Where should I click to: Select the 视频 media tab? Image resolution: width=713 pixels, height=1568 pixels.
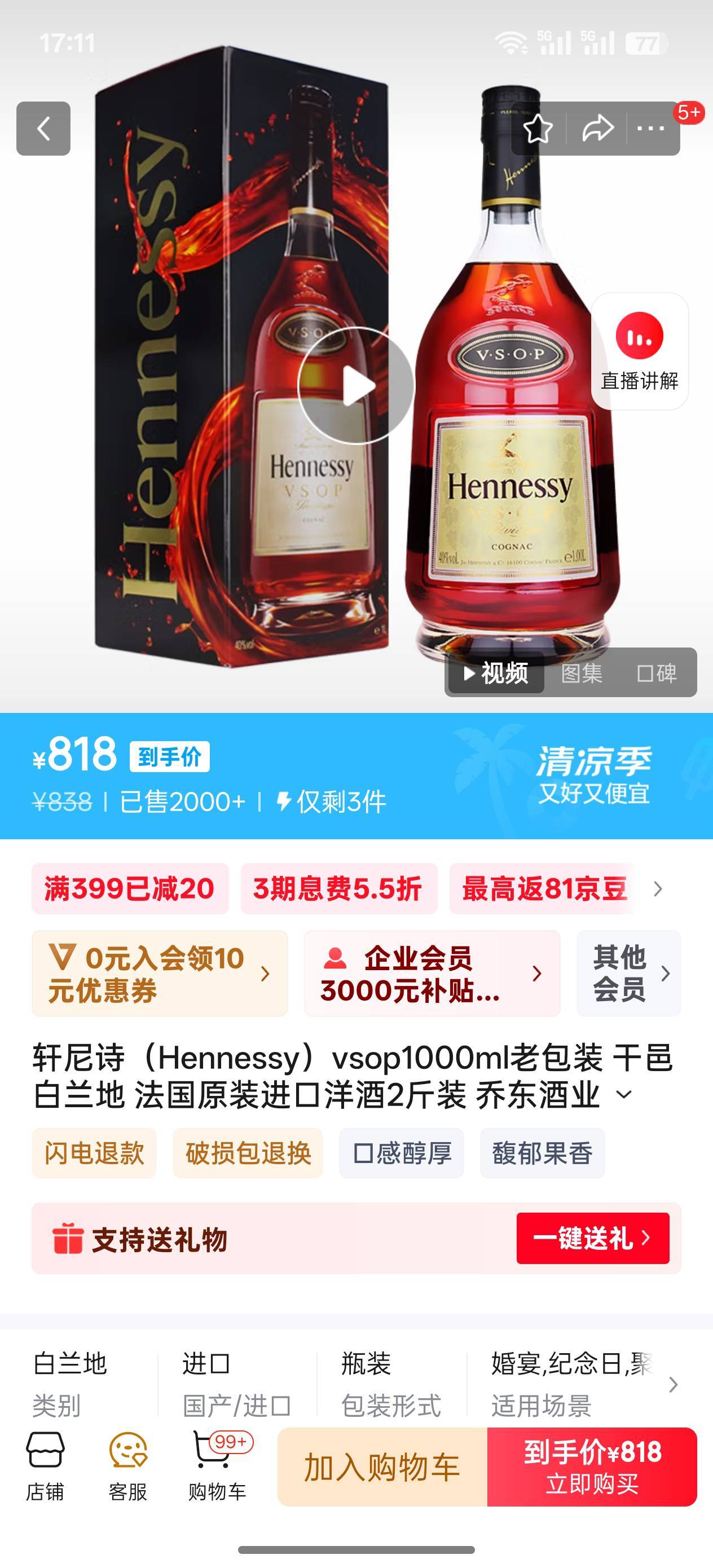pyautogui.click(x=496, y=673)
